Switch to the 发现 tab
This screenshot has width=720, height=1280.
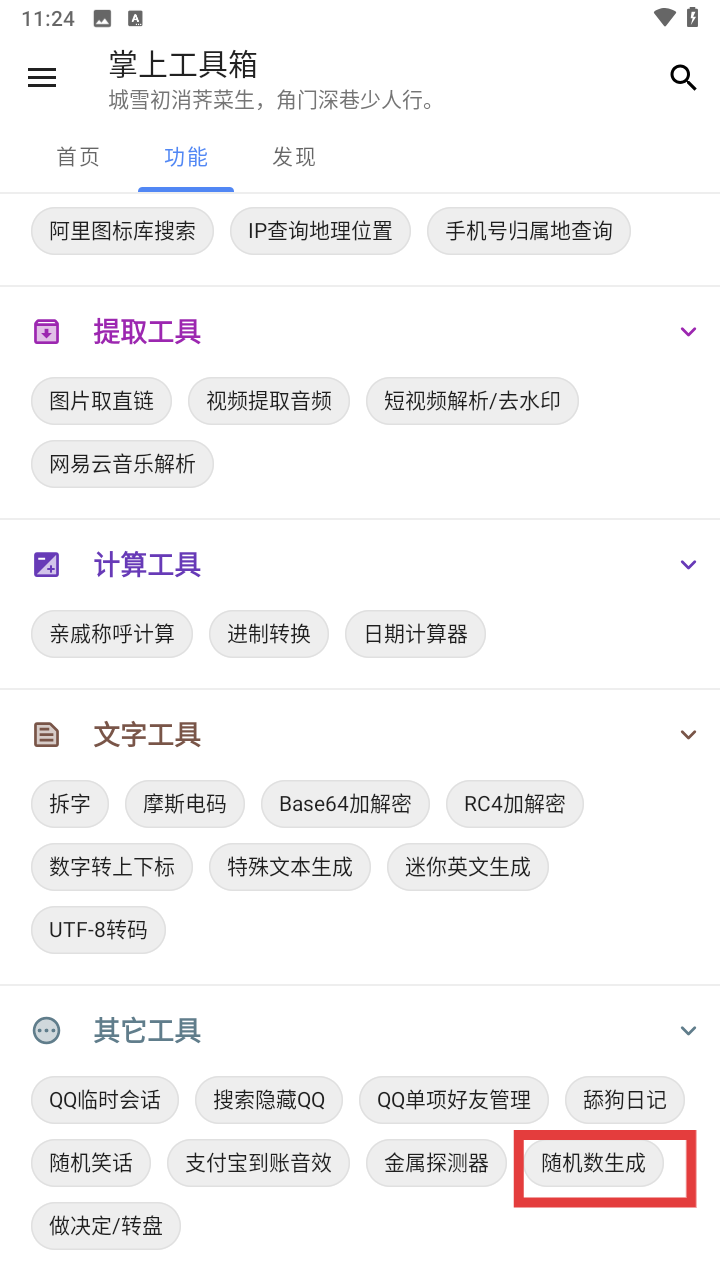click(x=294, y=157)
